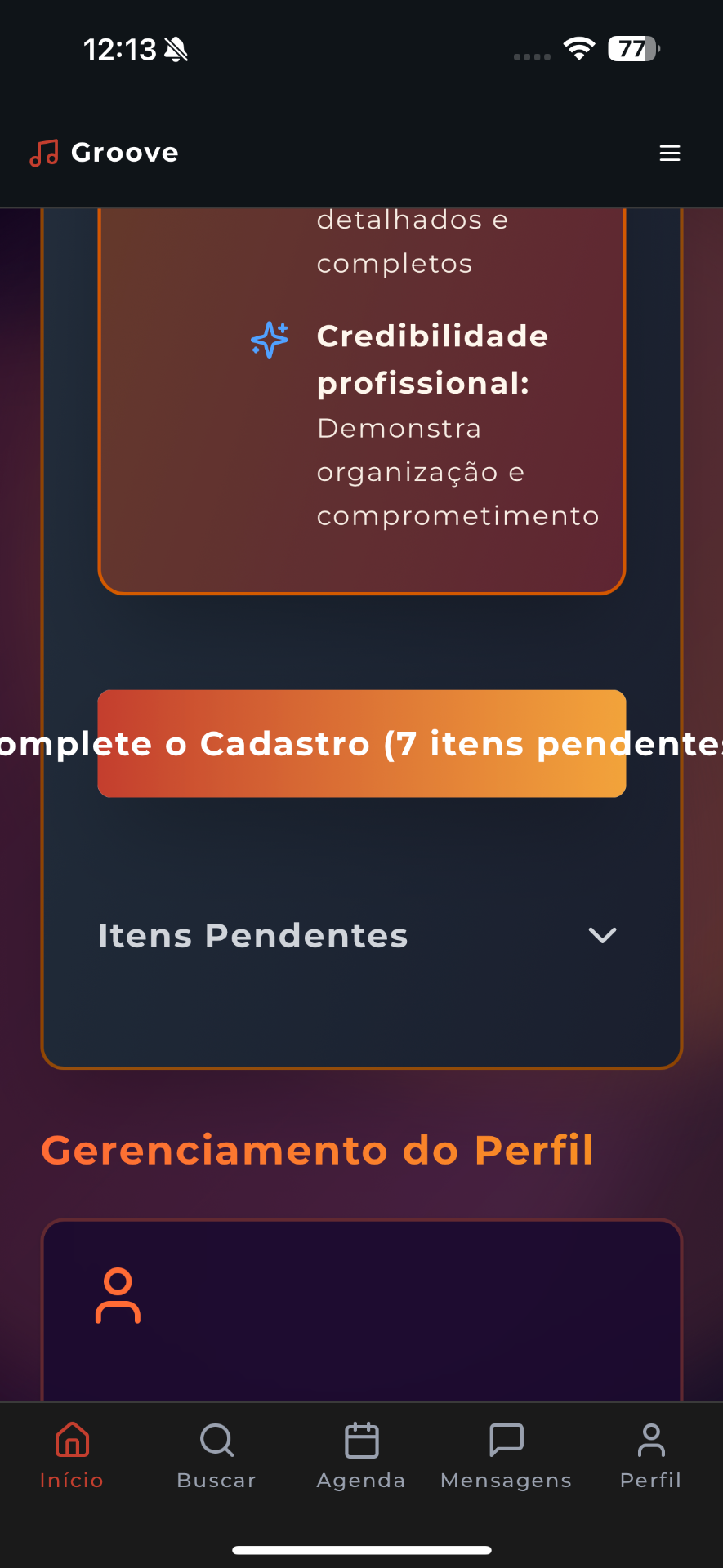Open the hamburger menu
The width and height of the screenshot is (723, 1568).
point(670,154)
